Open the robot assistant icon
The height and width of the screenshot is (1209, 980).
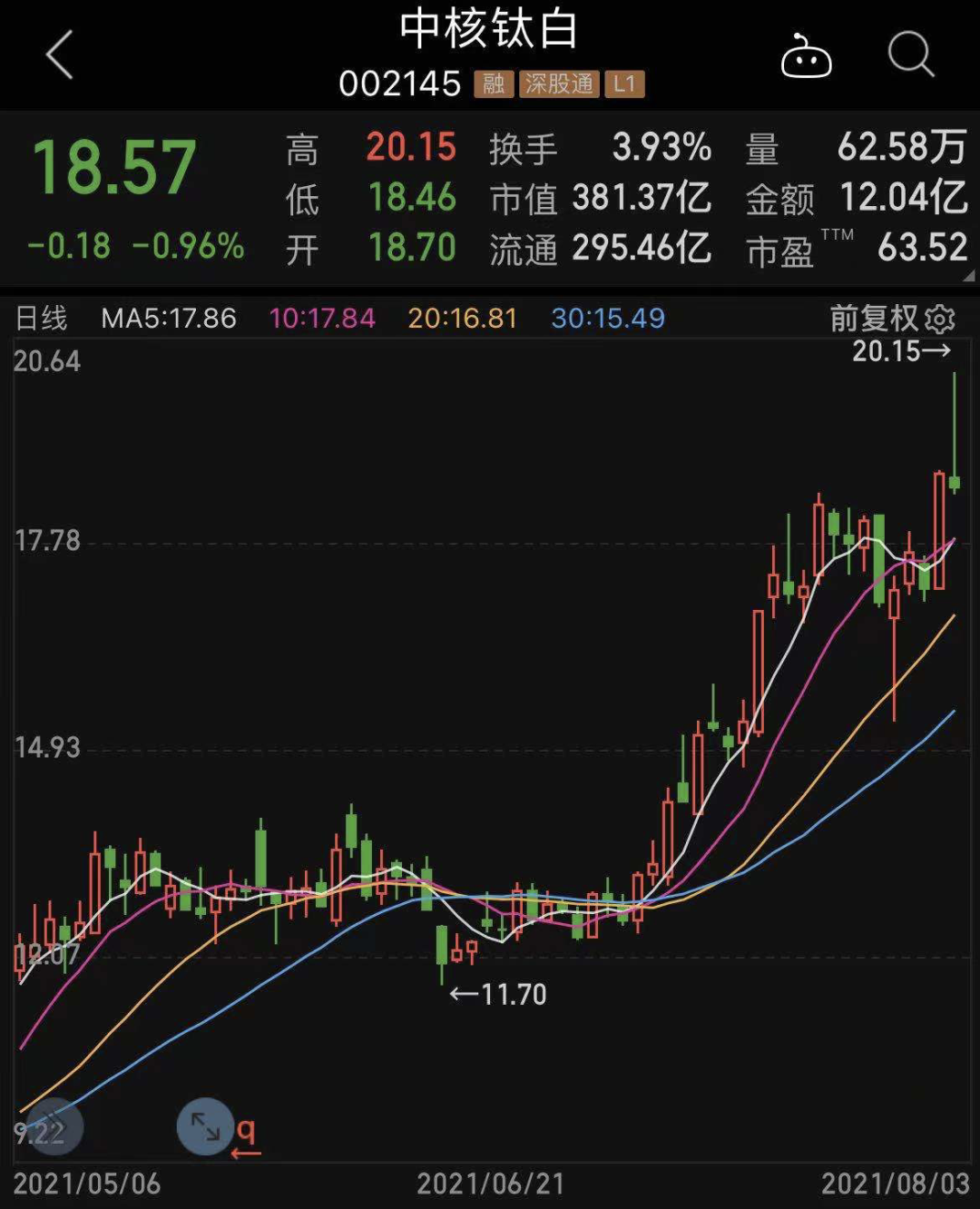pos(806,57)
